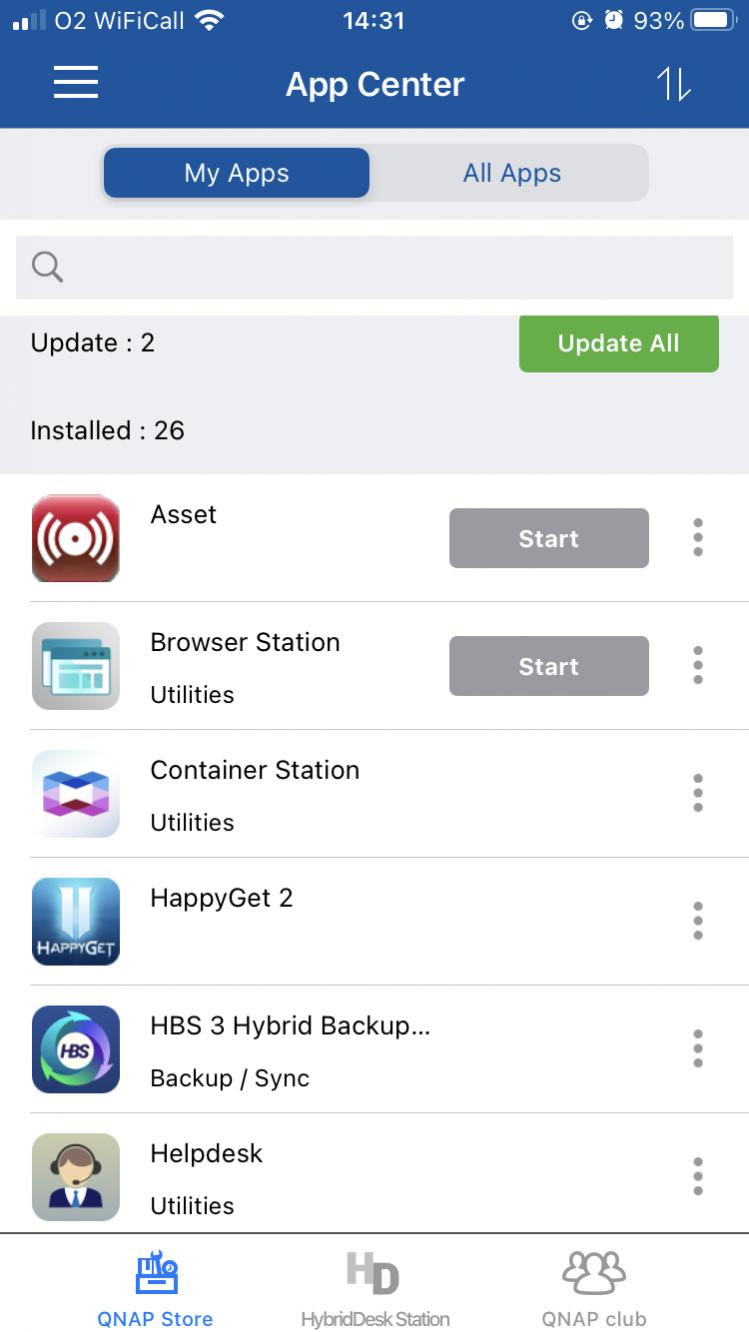Screen dimensions: 749x1332
Task: Select the QNAP Store tab
Action: pyautogui.click(x=155, y=1290)
